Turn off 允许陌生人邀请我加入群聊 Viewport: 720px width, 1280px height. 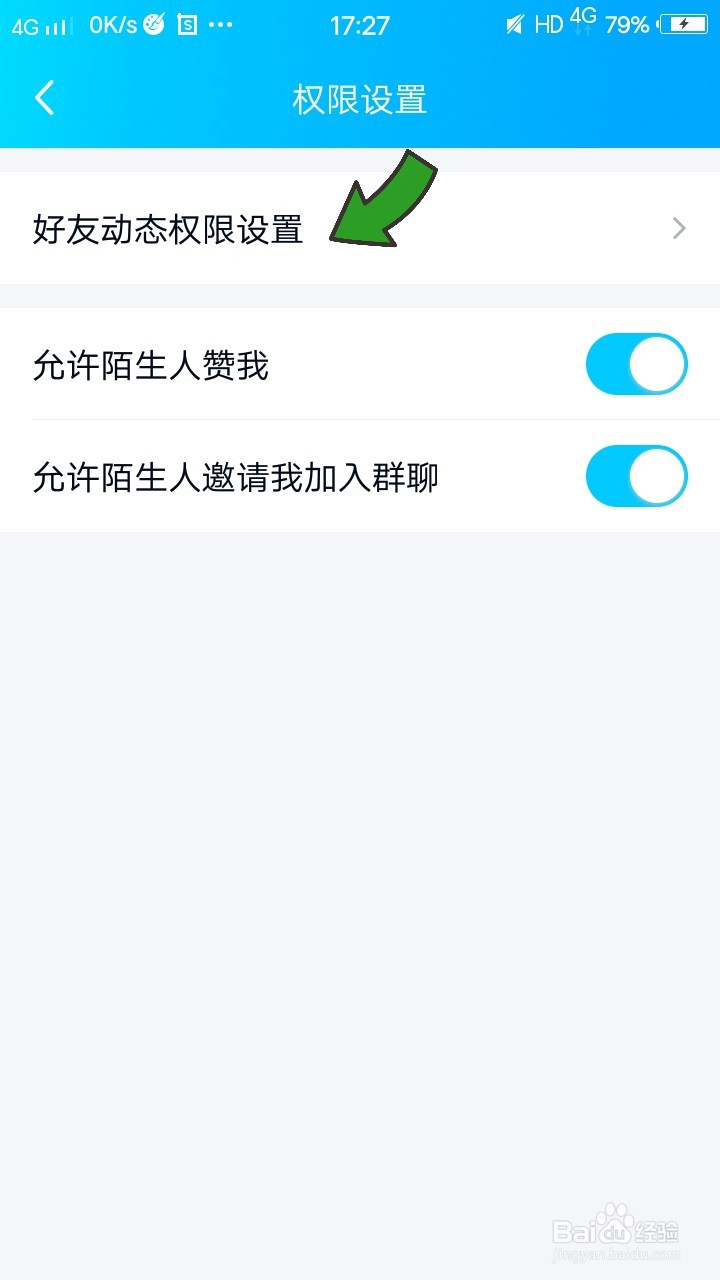click(636, 477)
